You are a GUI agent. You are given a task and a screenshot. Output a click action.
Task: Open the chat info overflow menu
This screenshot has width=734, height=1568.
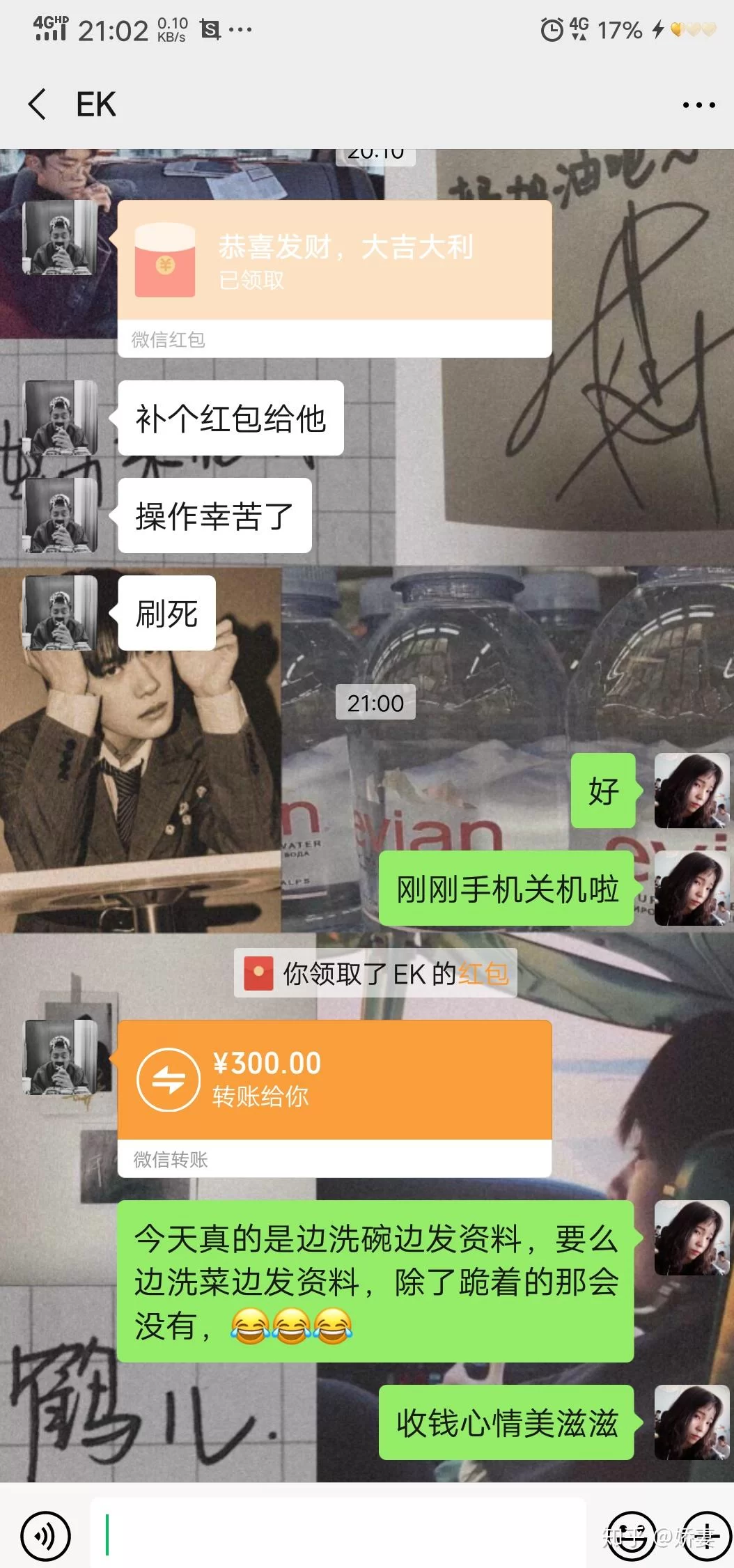coord(698,105)
